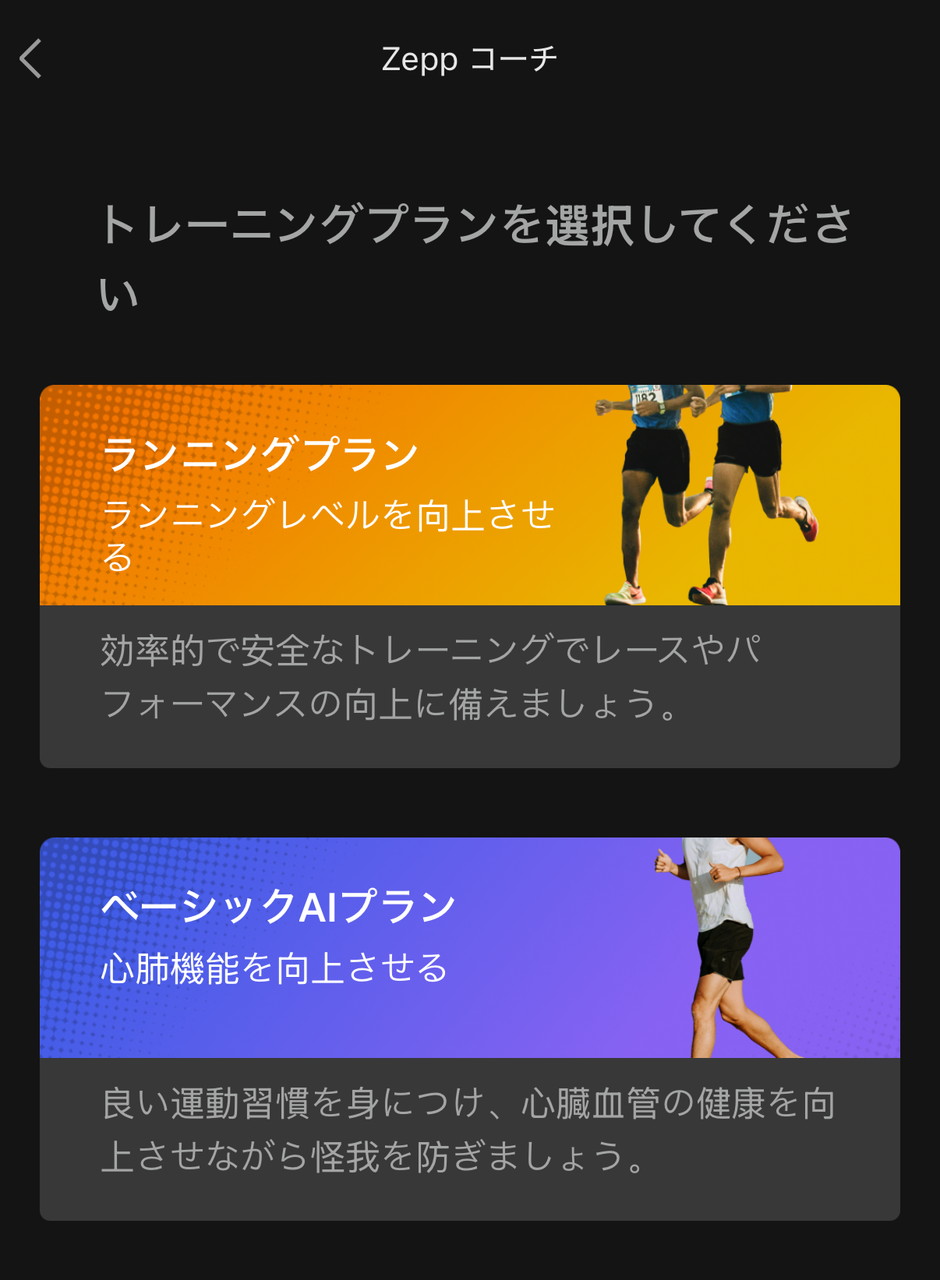
Task: Go back from Zepp コーチ screen
Action: pos(32,59)
